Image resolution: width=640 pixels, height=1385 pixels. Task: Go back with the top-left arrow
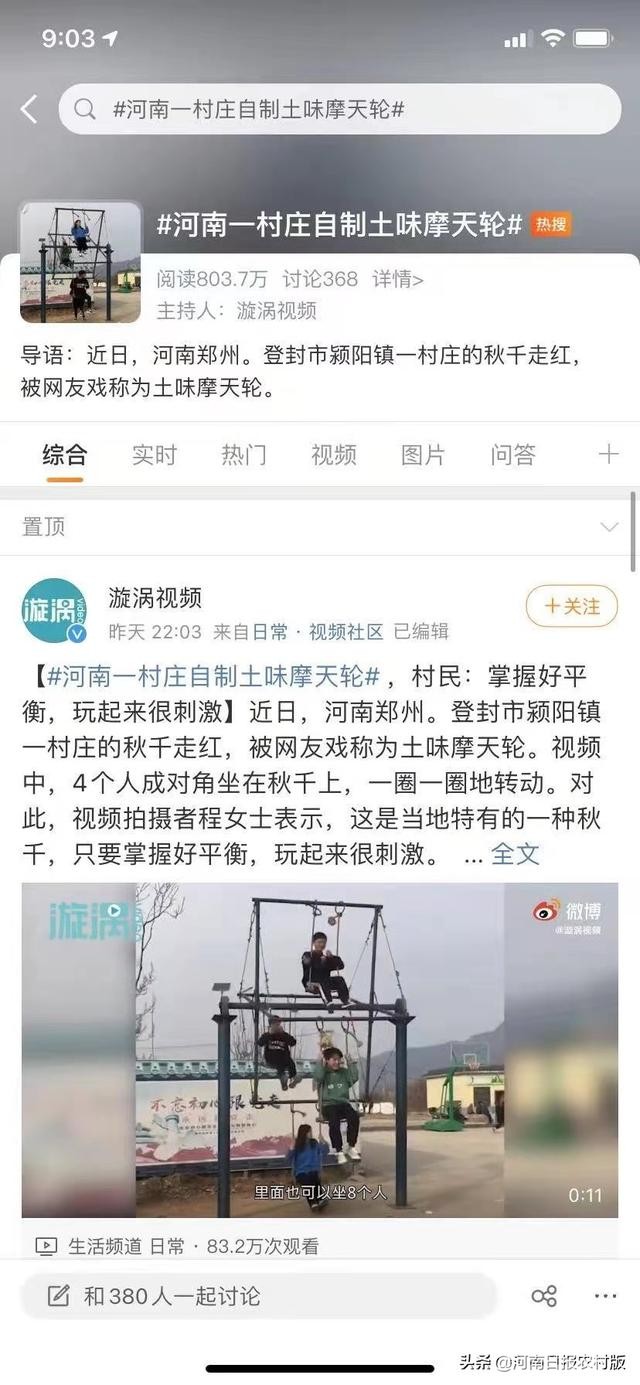pos(29,109)
